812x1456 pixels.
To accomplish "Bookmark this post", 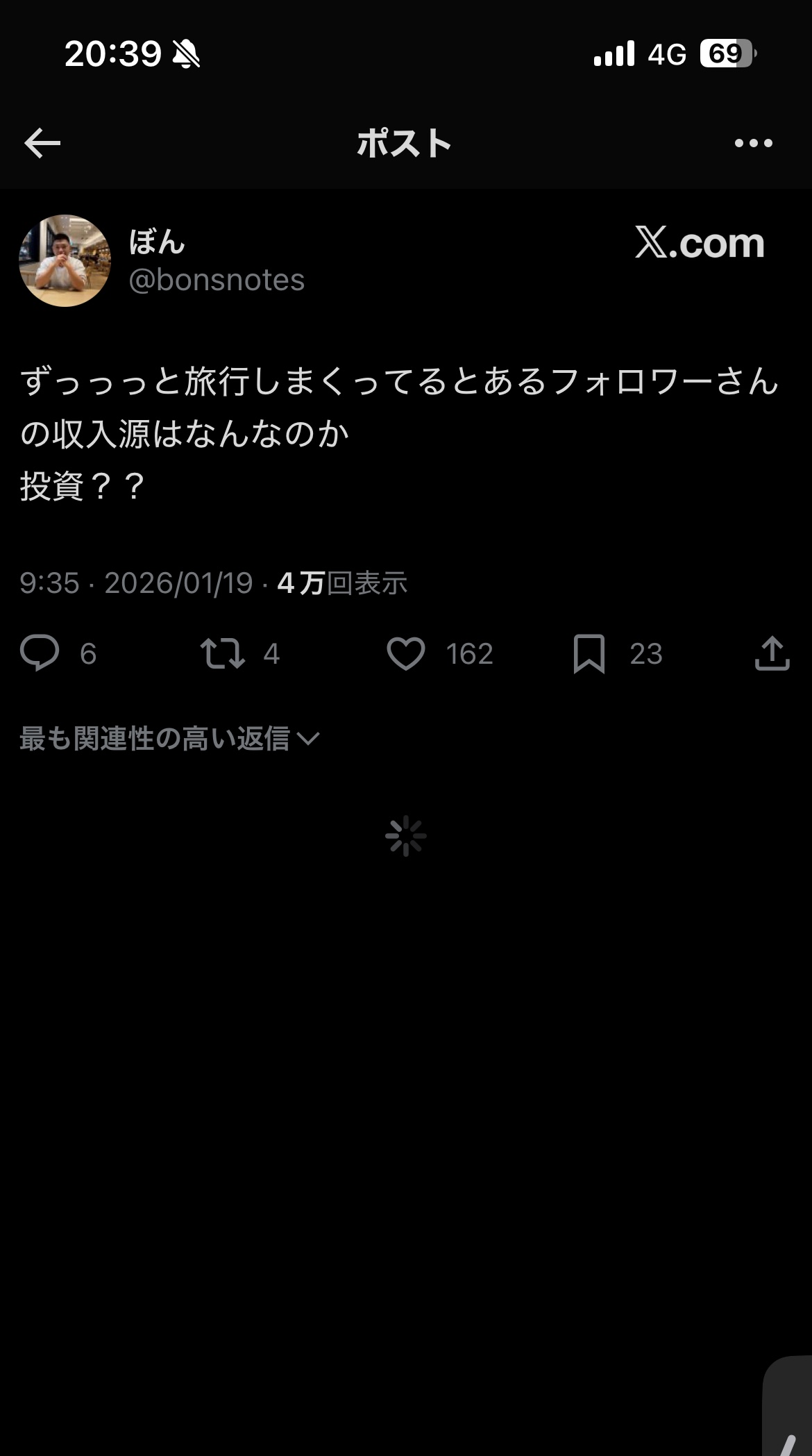I will point(589,653).
